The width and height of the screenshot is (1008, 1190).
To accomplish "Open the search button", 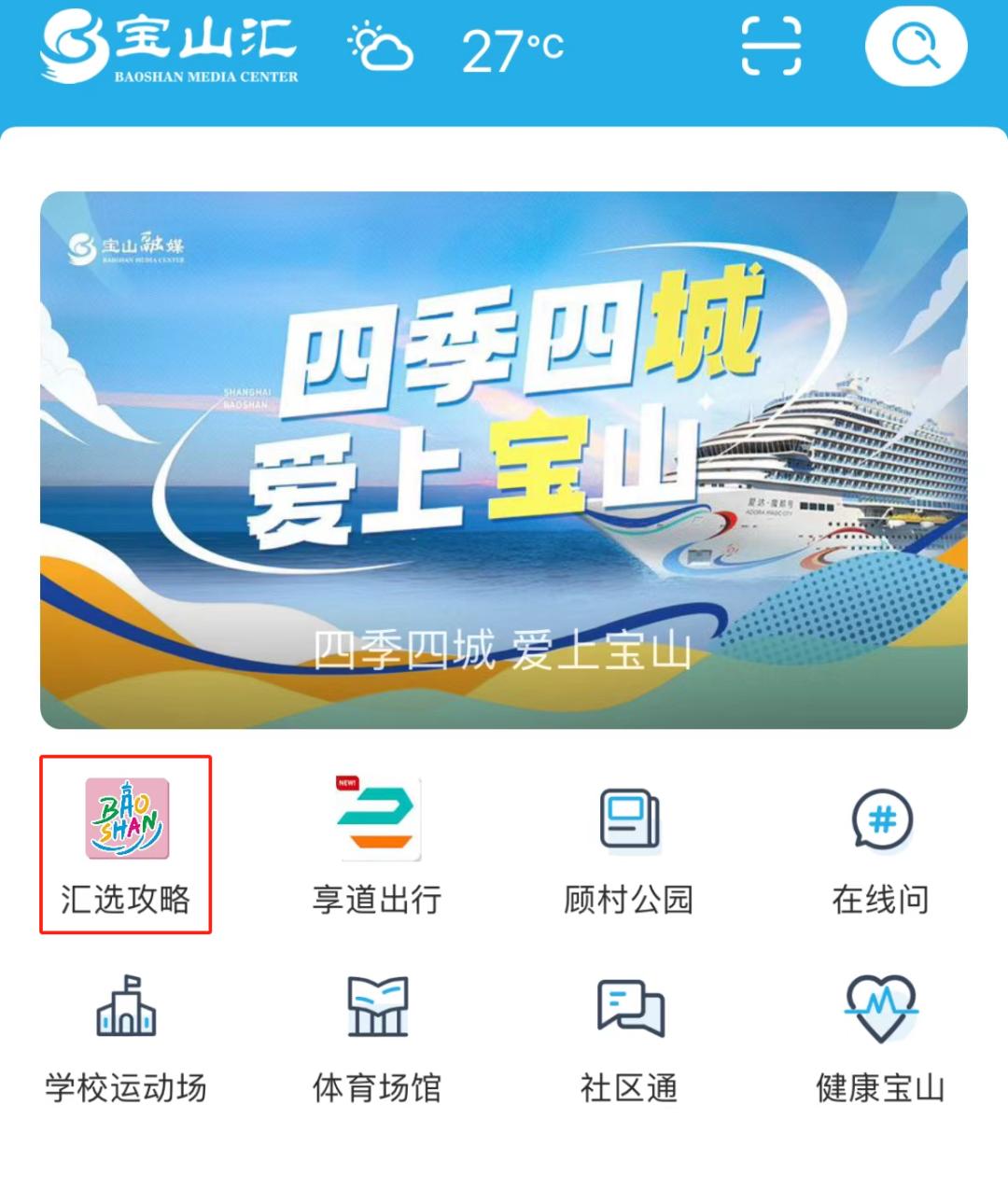I will (916, 47).
